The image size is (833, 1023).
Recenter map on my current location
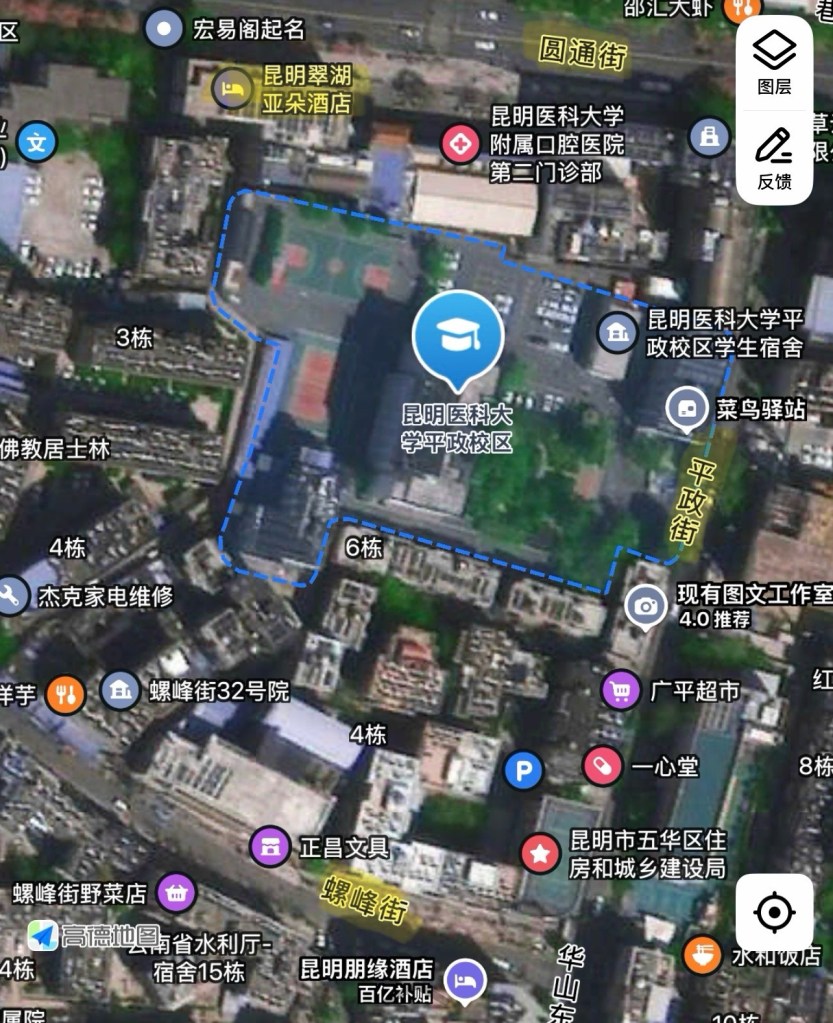tap(774, 912)
